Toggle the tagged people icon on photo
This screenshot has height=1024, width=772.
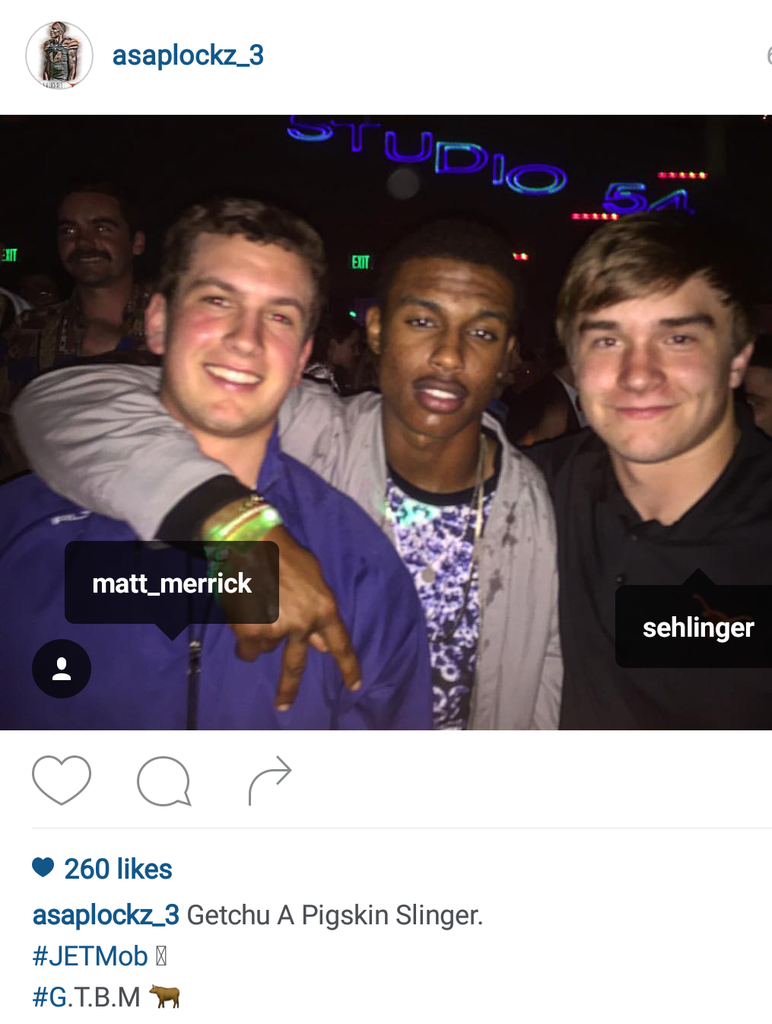click(62, 669)
